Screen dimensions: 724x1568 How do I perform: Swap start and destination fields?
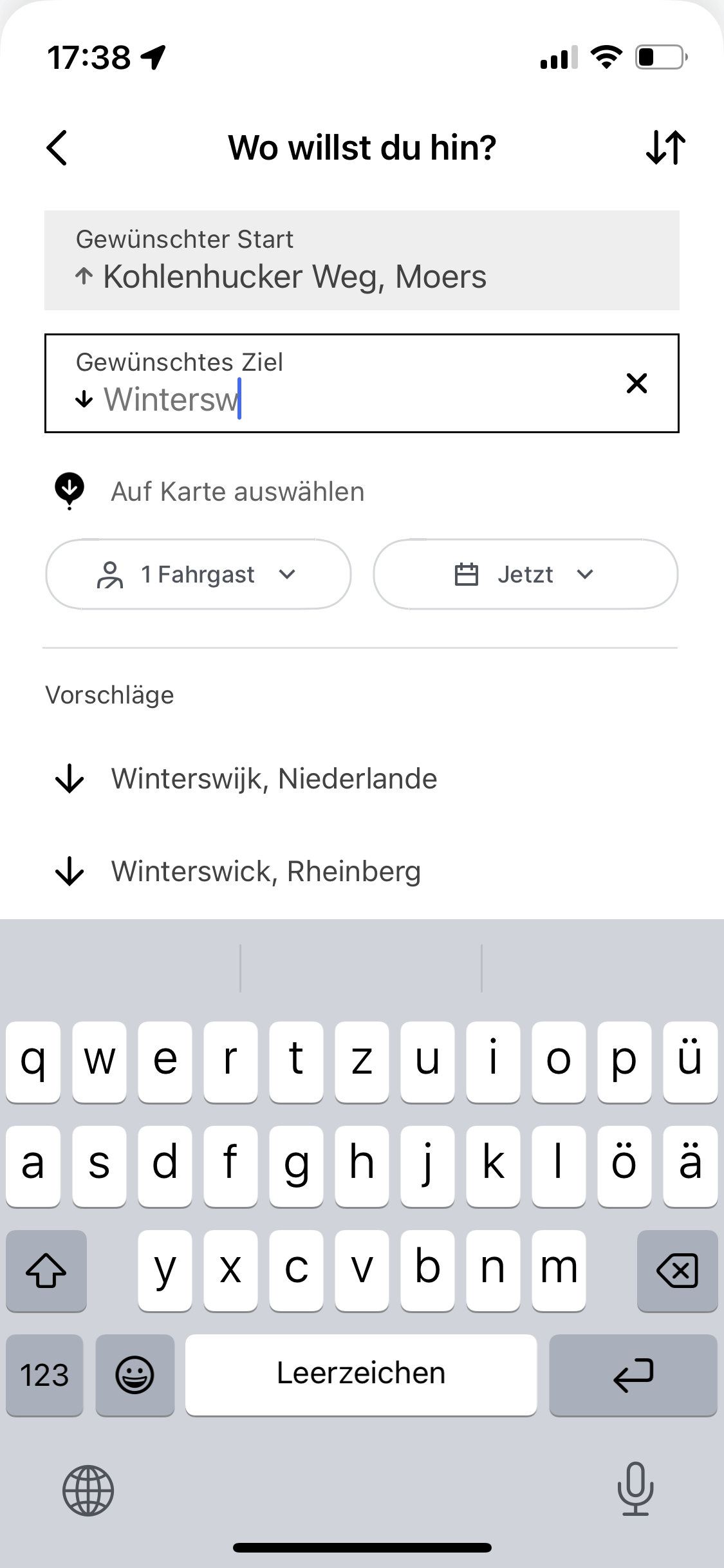click(665, 147)
